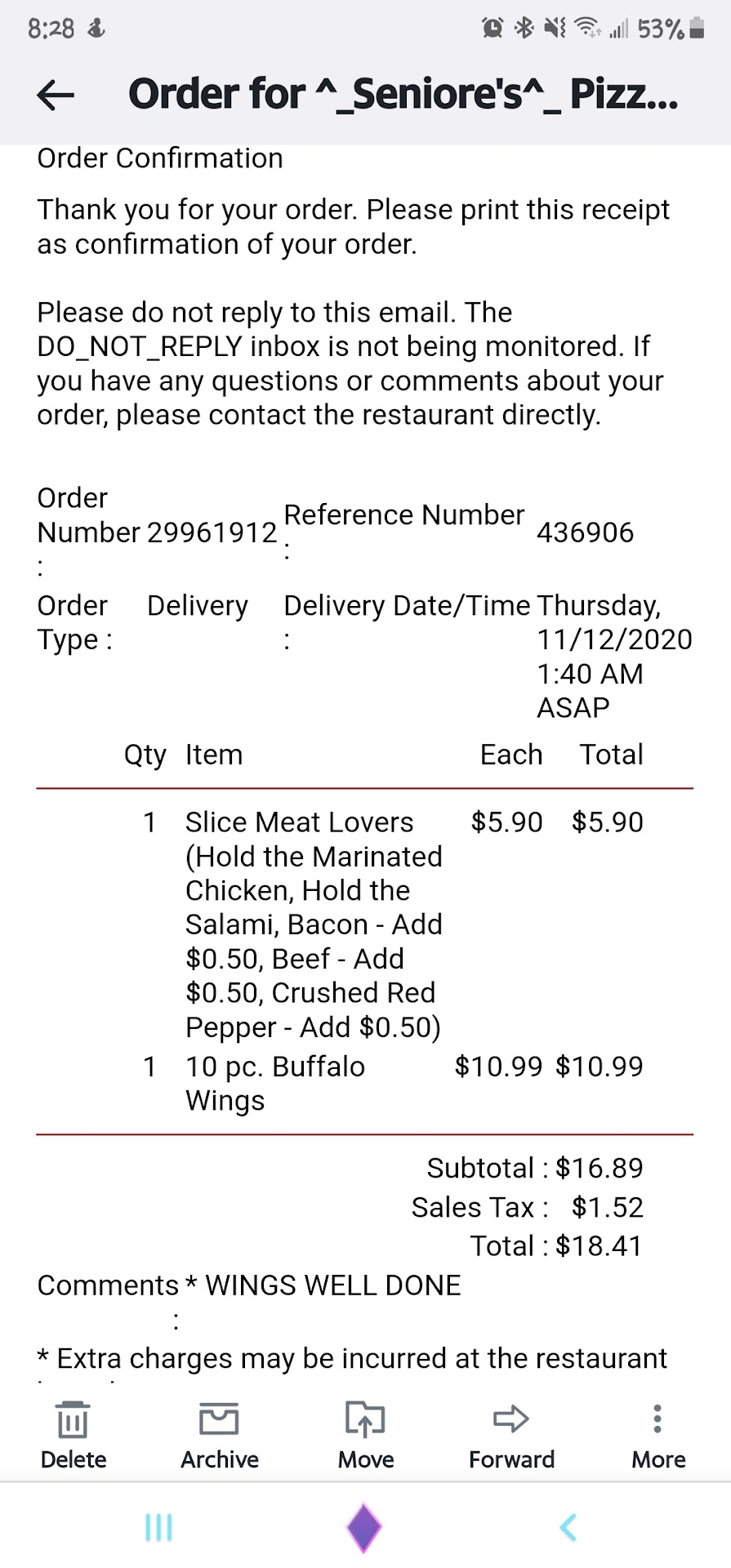This screenshot has height=1568, width=731.
Task: Archive the order confirmation email
Action: pos(219,1434)
